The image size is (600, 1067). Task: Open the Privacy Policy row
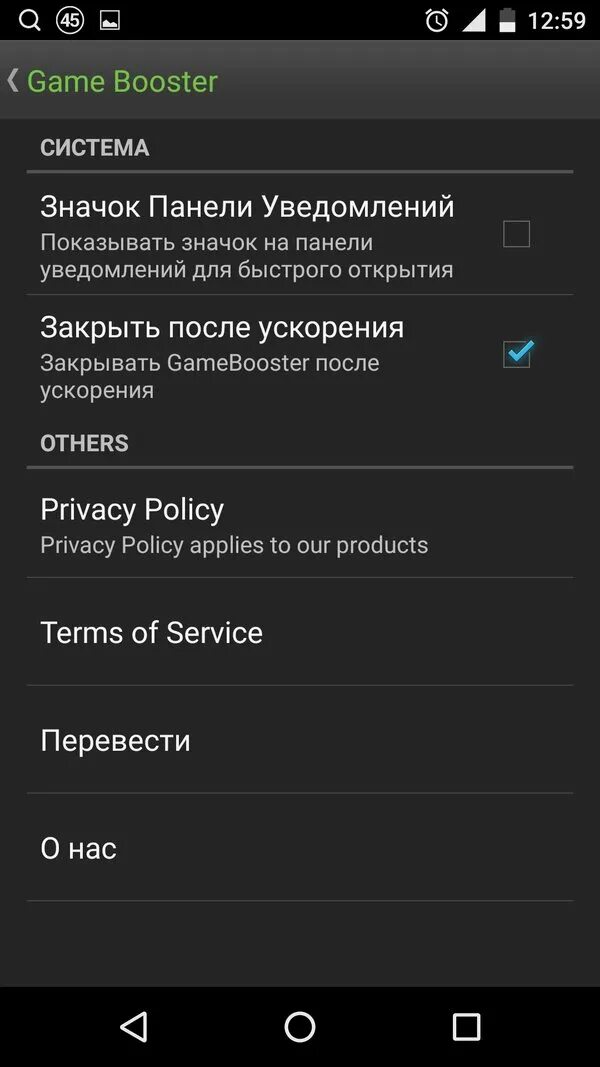300,523
